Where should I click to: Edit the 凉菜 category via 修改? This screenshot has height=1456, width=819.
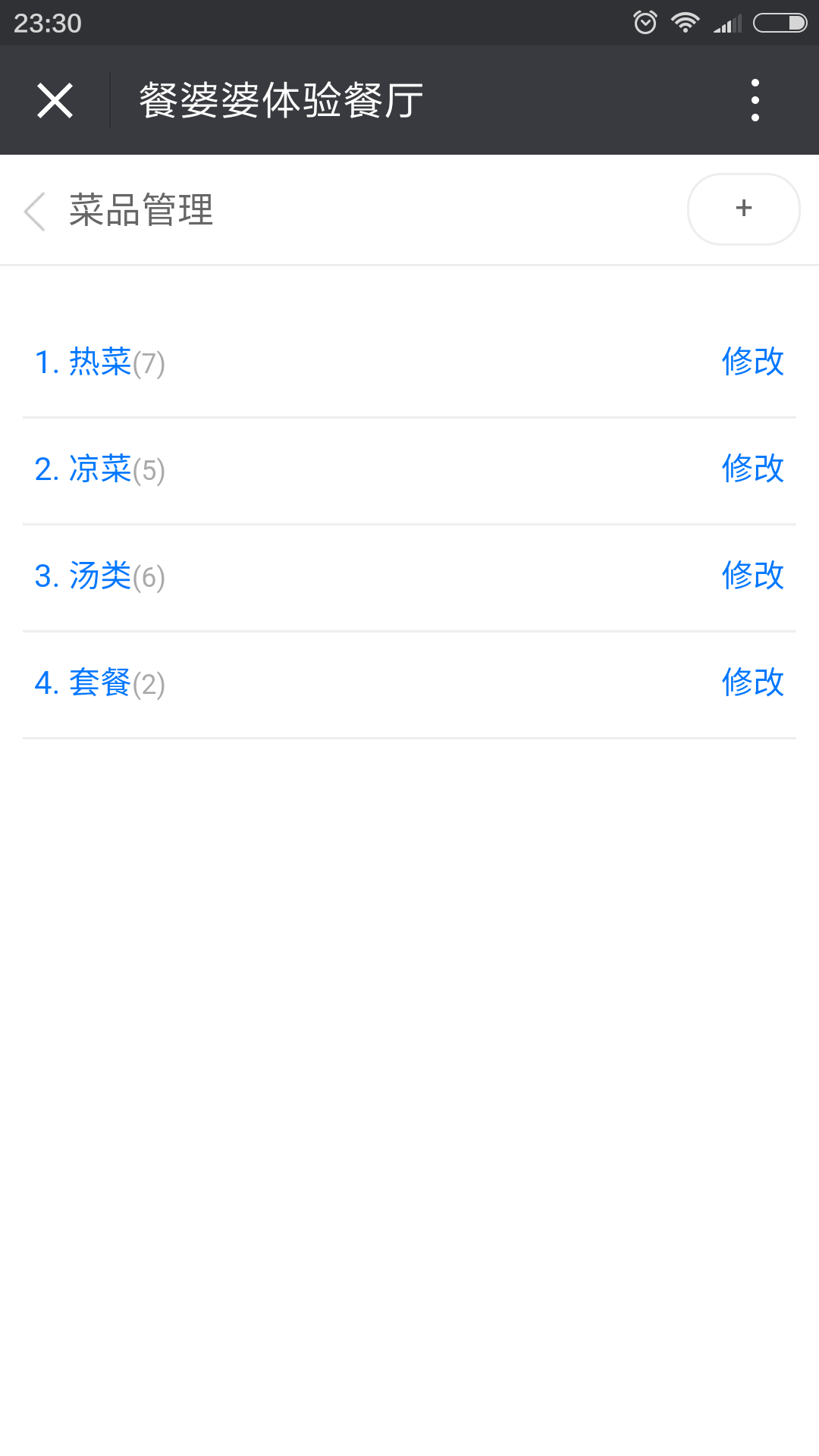(x=752, y=469)
